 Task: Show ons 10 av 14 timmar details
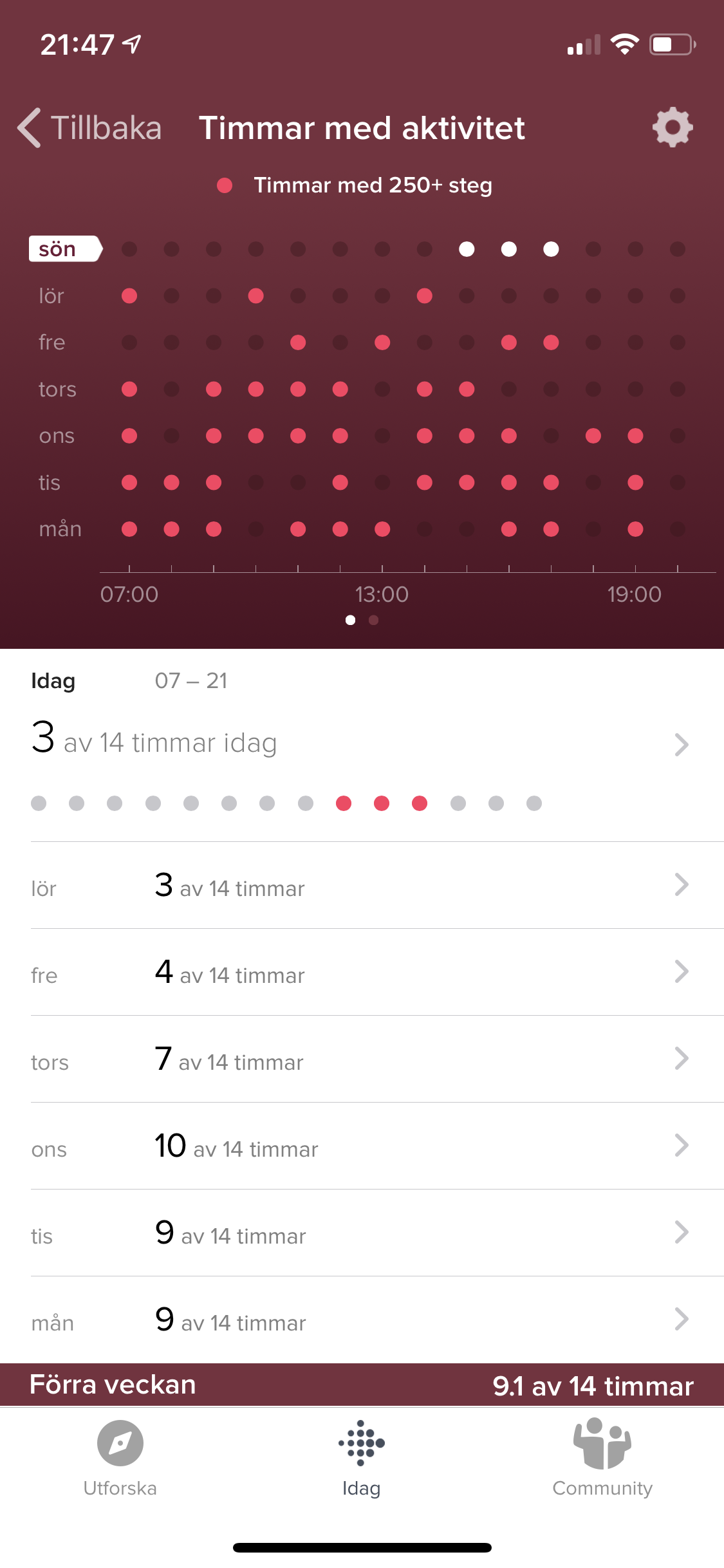(x=360, y=1147)
